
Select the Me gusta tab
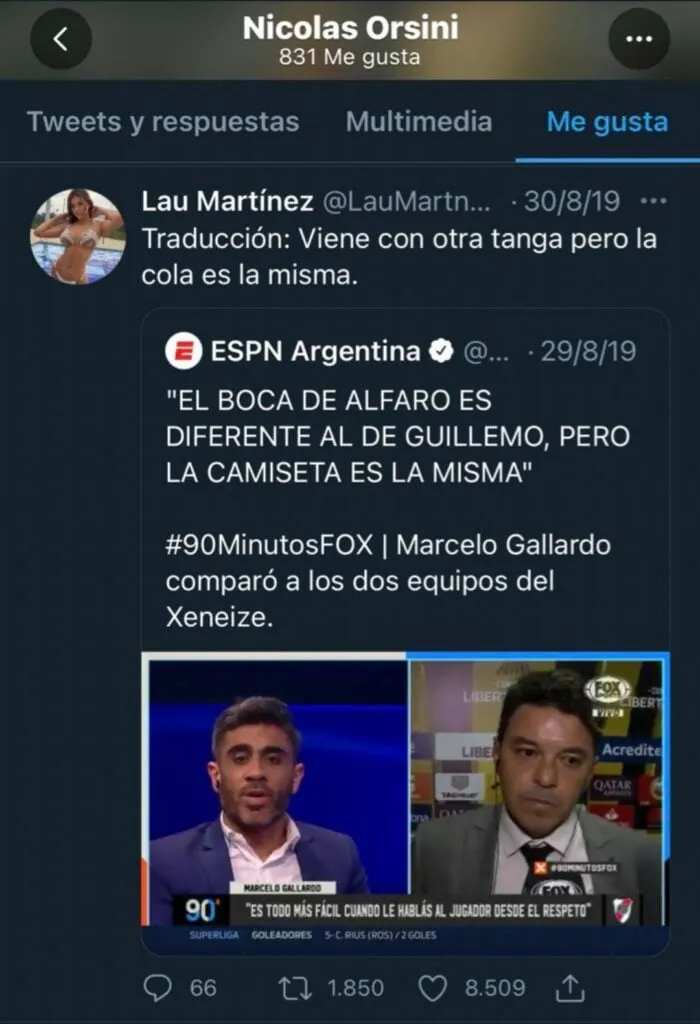607,122
